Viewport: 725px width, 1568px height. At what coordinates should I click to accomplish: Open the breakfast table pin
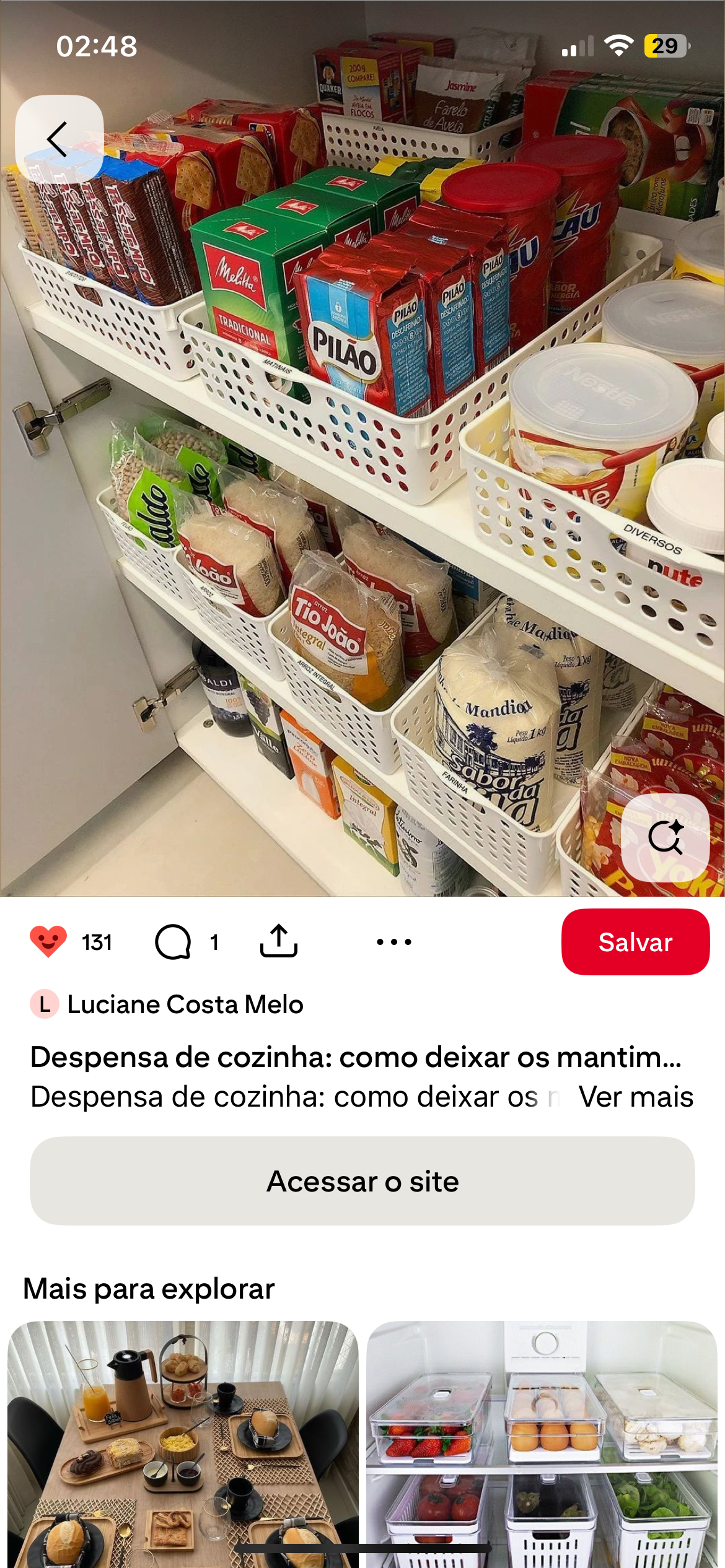(x=183, y=1443)
